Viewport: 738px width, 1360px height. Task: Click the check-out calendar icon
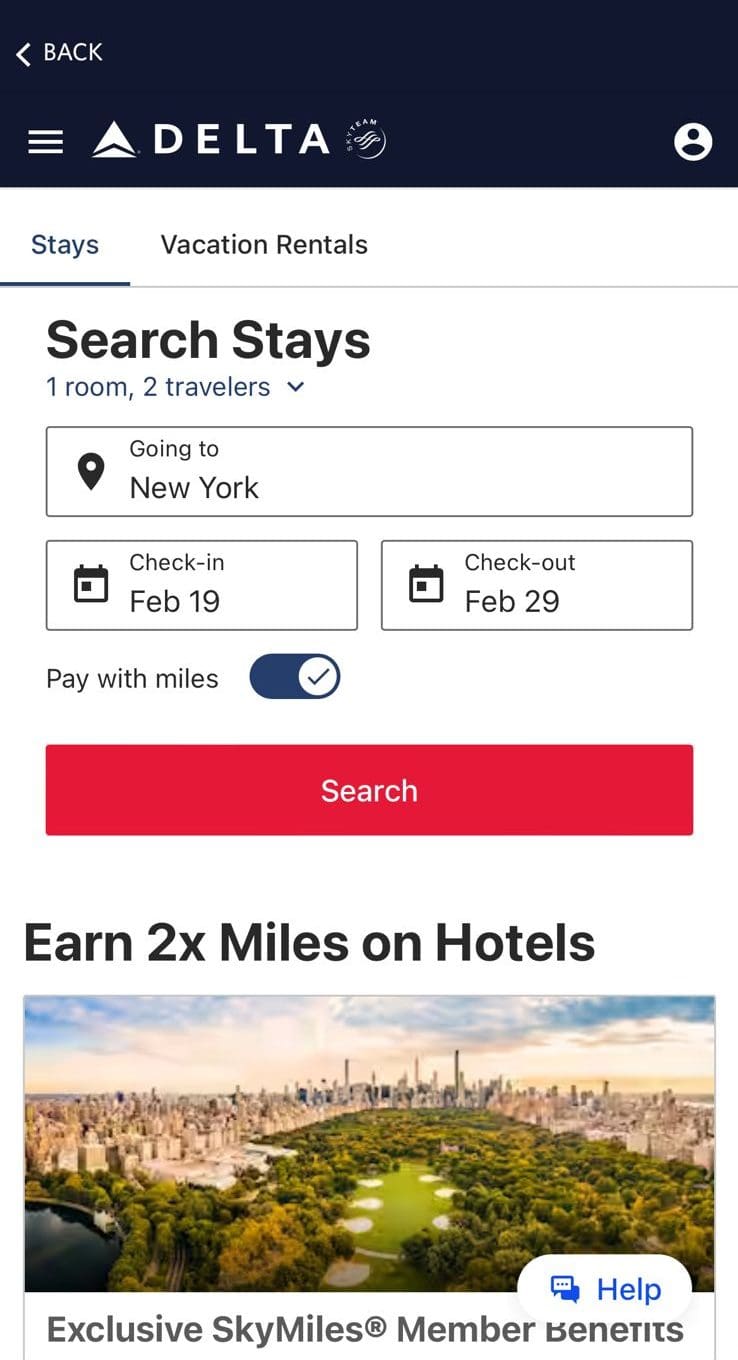pyautogui.click(x=427, y=584)
